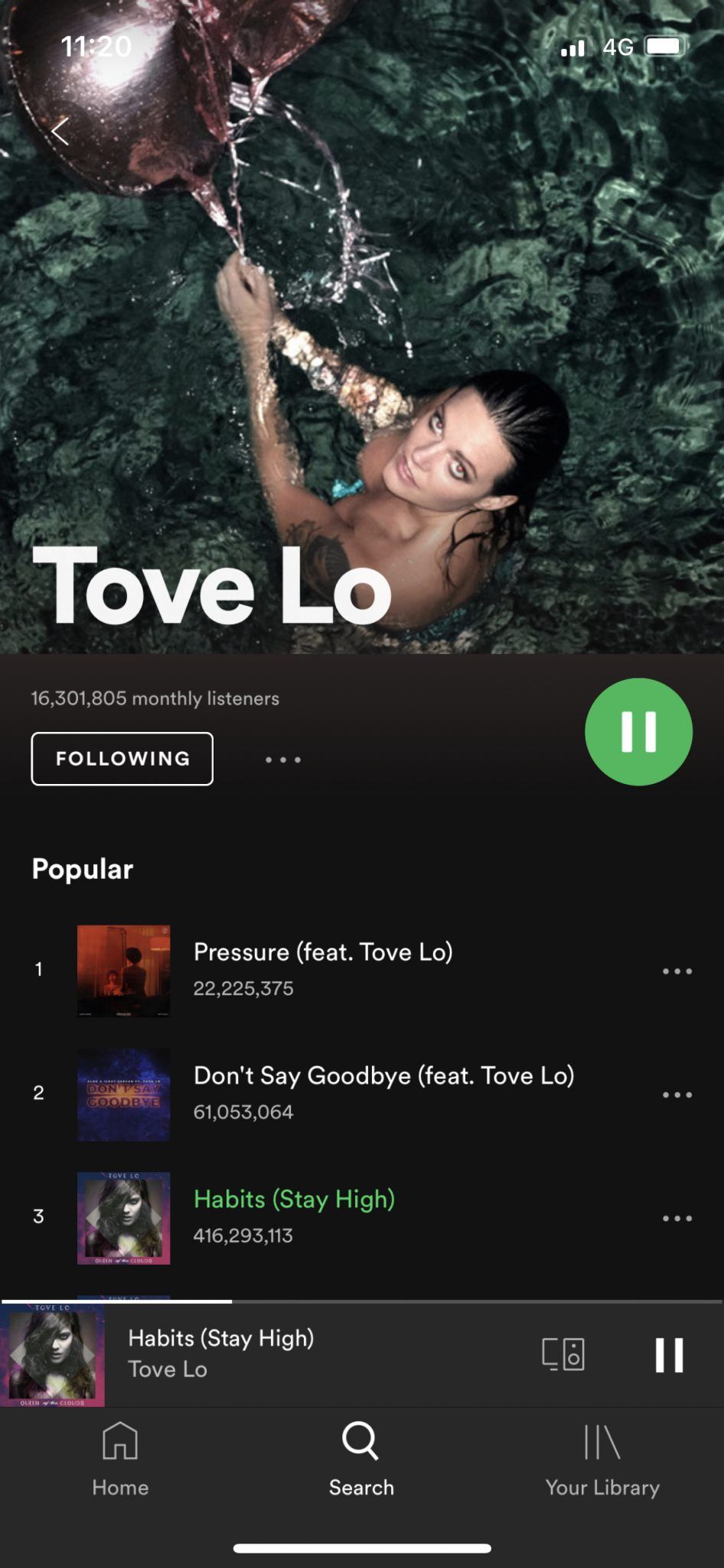Pause the track from the mini player
Image resolution: width=724 pixels, height=1568 pixels.
point(669,1354)
